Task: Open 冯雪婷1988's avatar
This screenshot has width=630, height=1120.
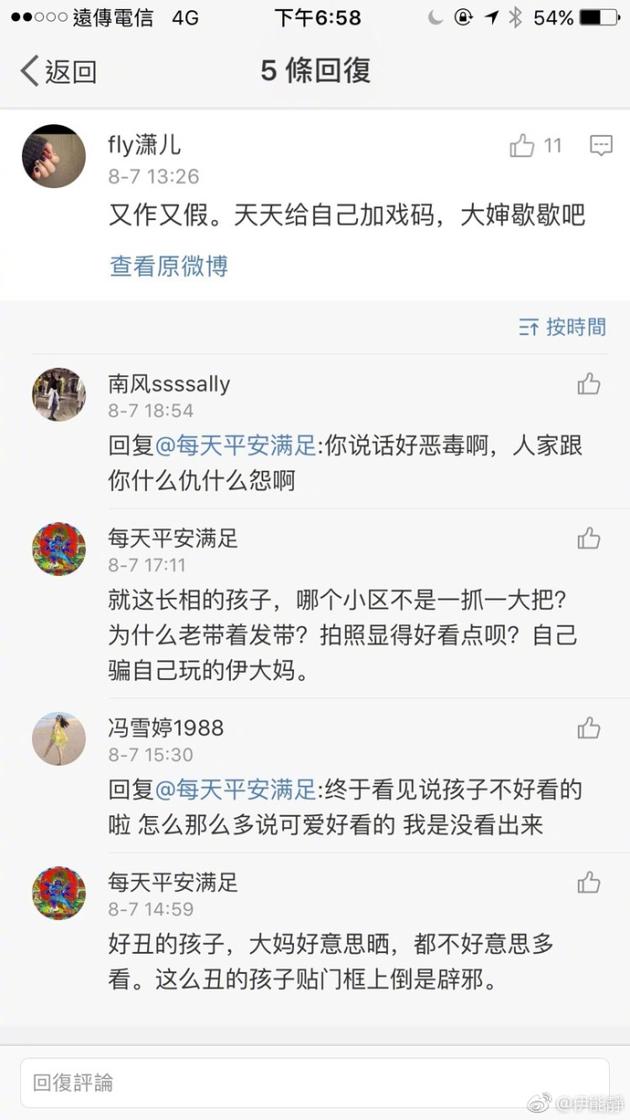Action: point(59,738)
